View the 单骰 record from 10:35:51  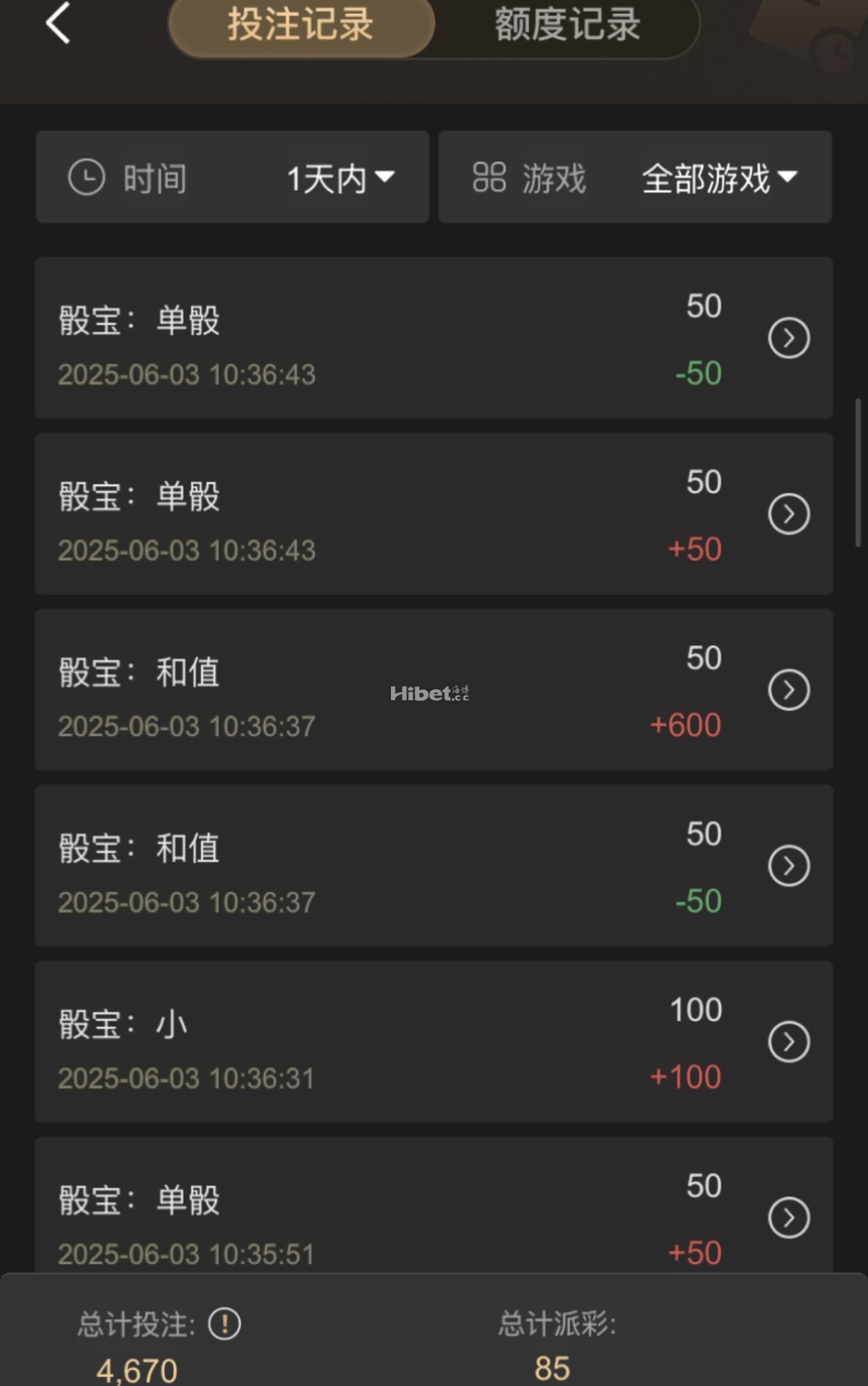click(x=788, y=1218)
